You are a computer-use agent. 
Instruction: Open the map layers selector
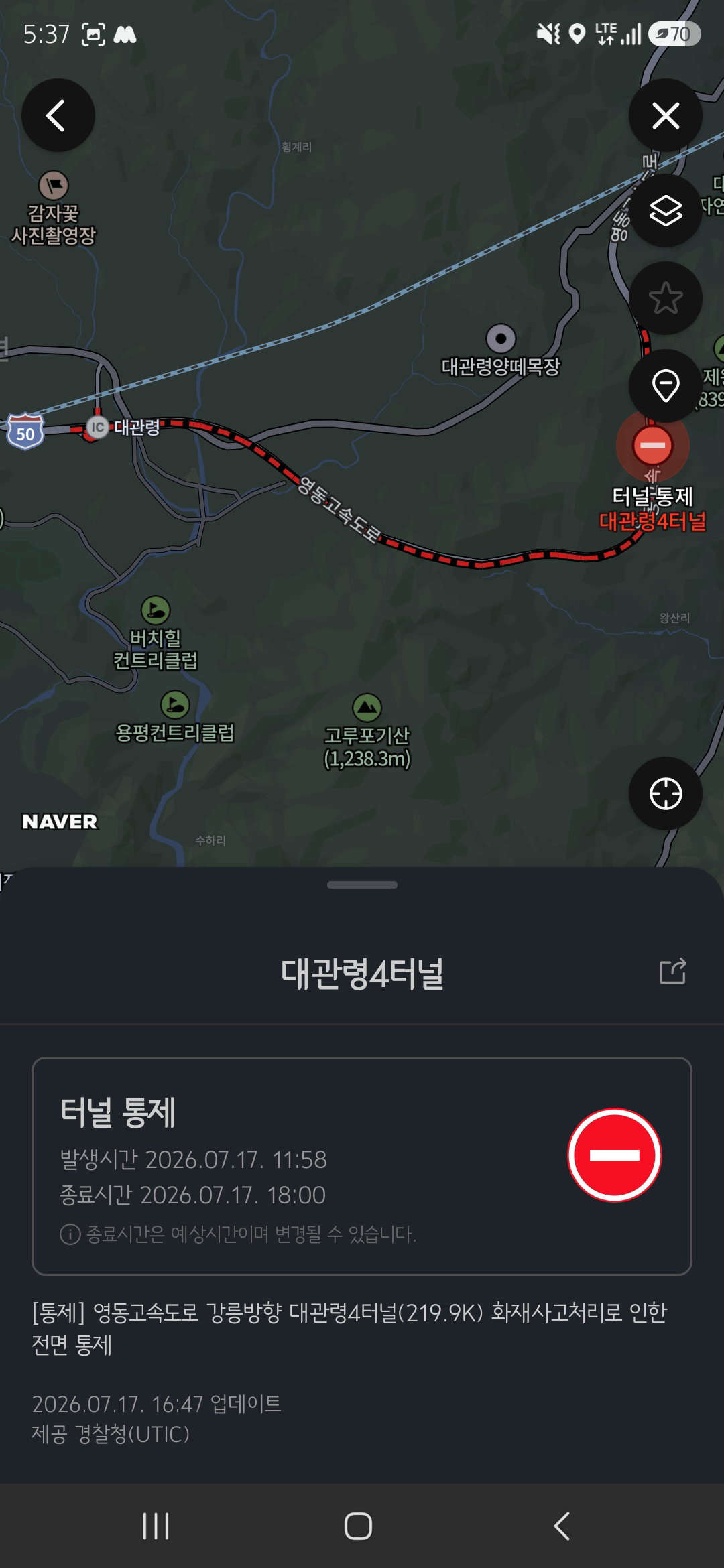(x=666, y=210)
